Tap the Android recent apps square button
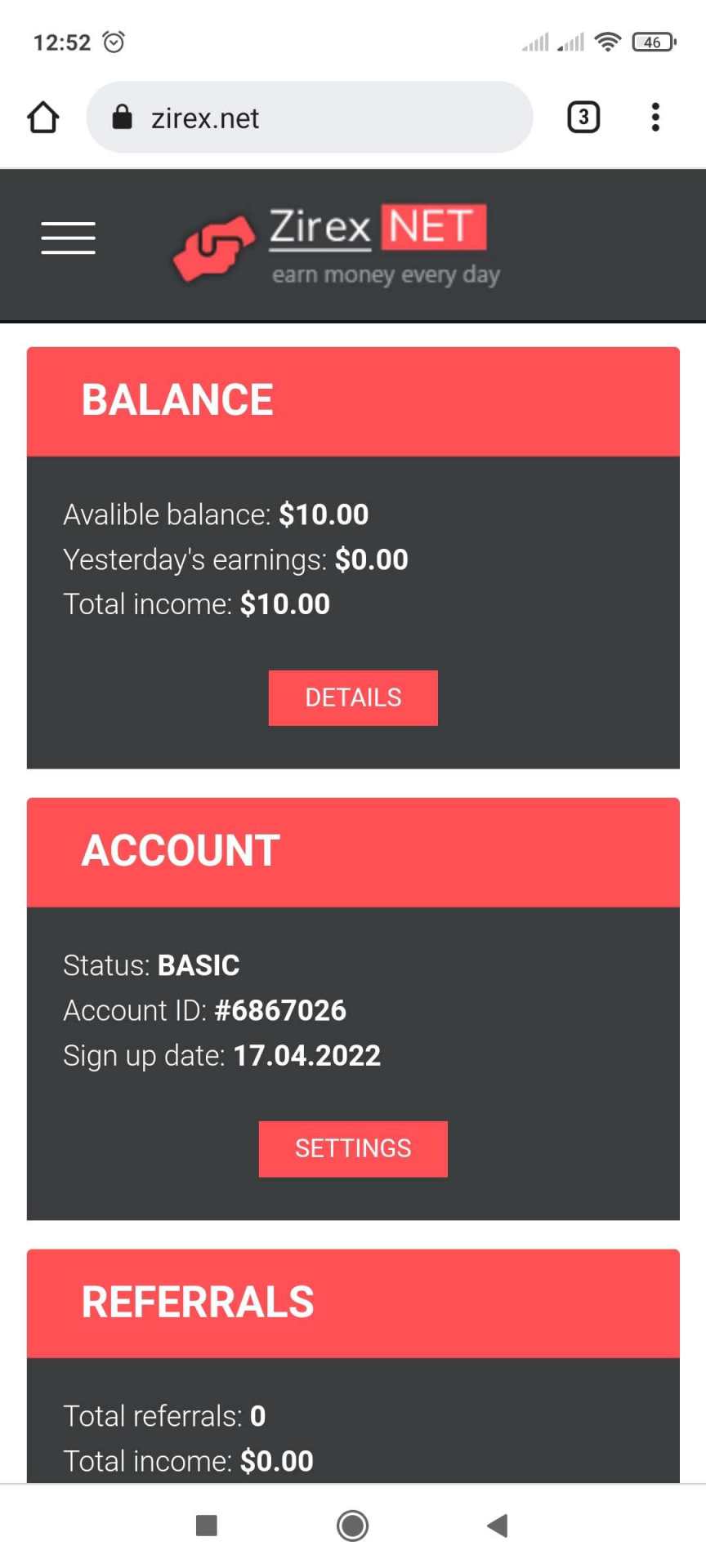 point(205,1524)
